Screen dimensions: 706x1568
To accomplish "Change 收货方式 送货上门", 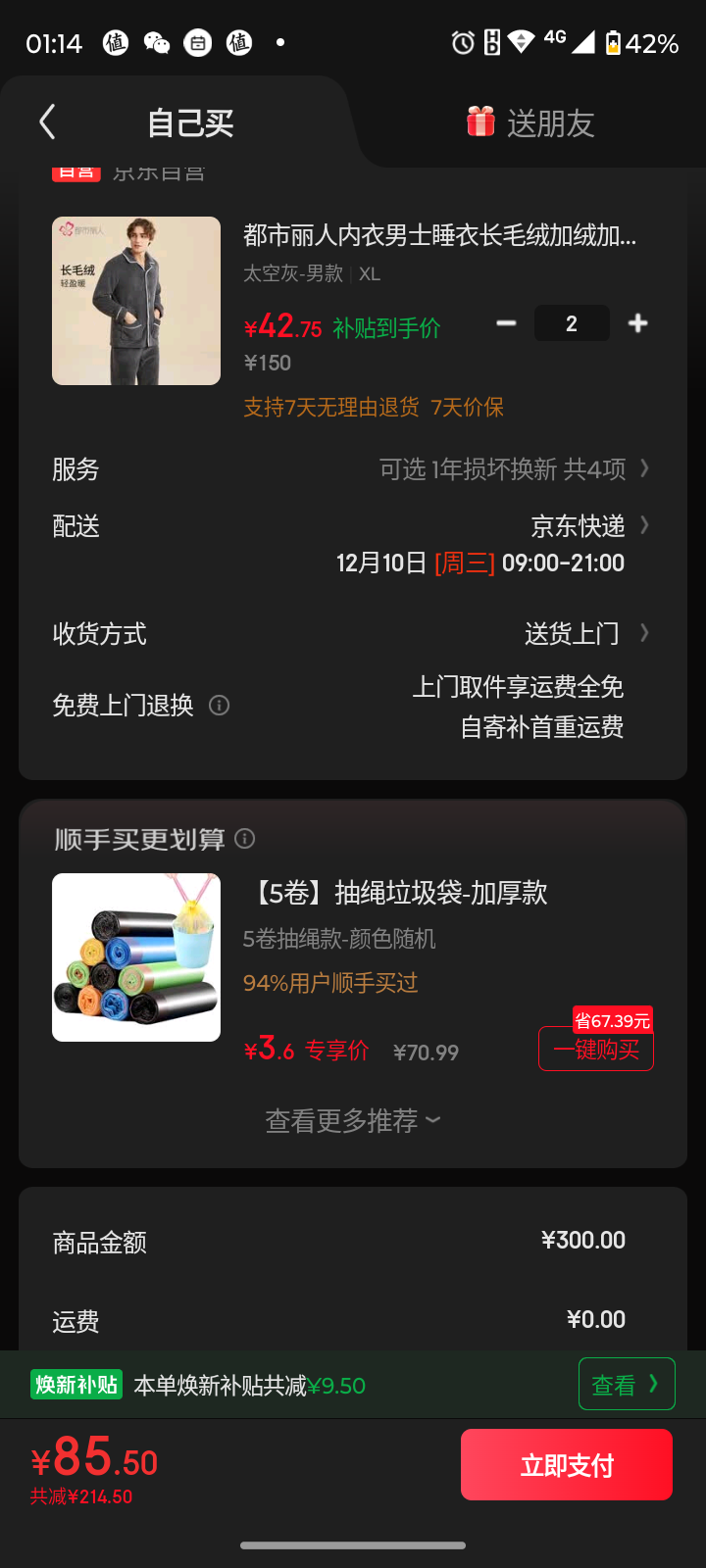I will click(351, 634).
